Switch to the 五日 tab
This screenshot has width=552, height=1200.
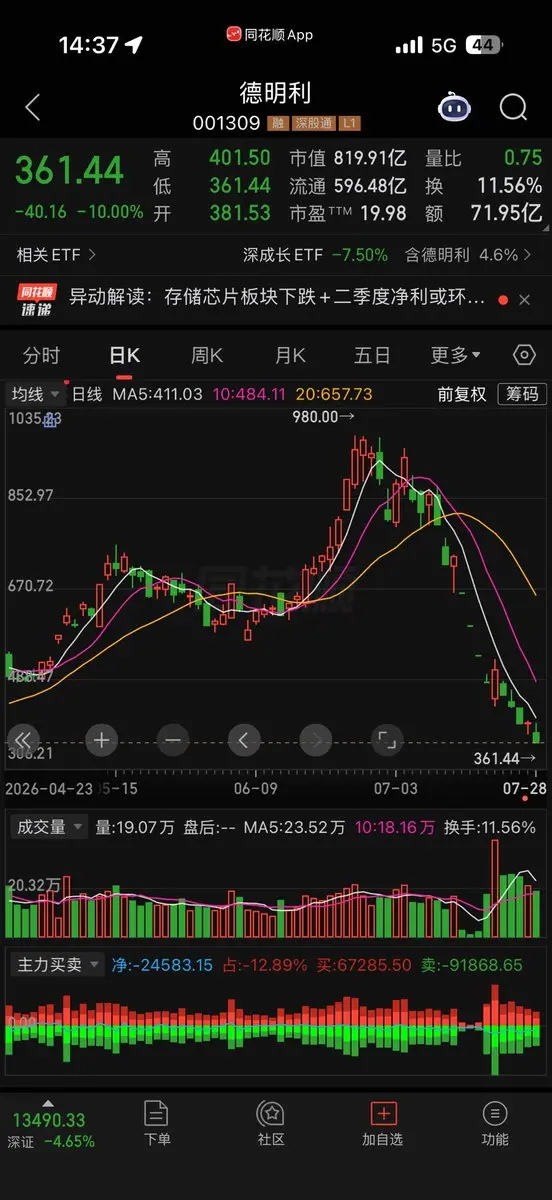click(372, 356)
